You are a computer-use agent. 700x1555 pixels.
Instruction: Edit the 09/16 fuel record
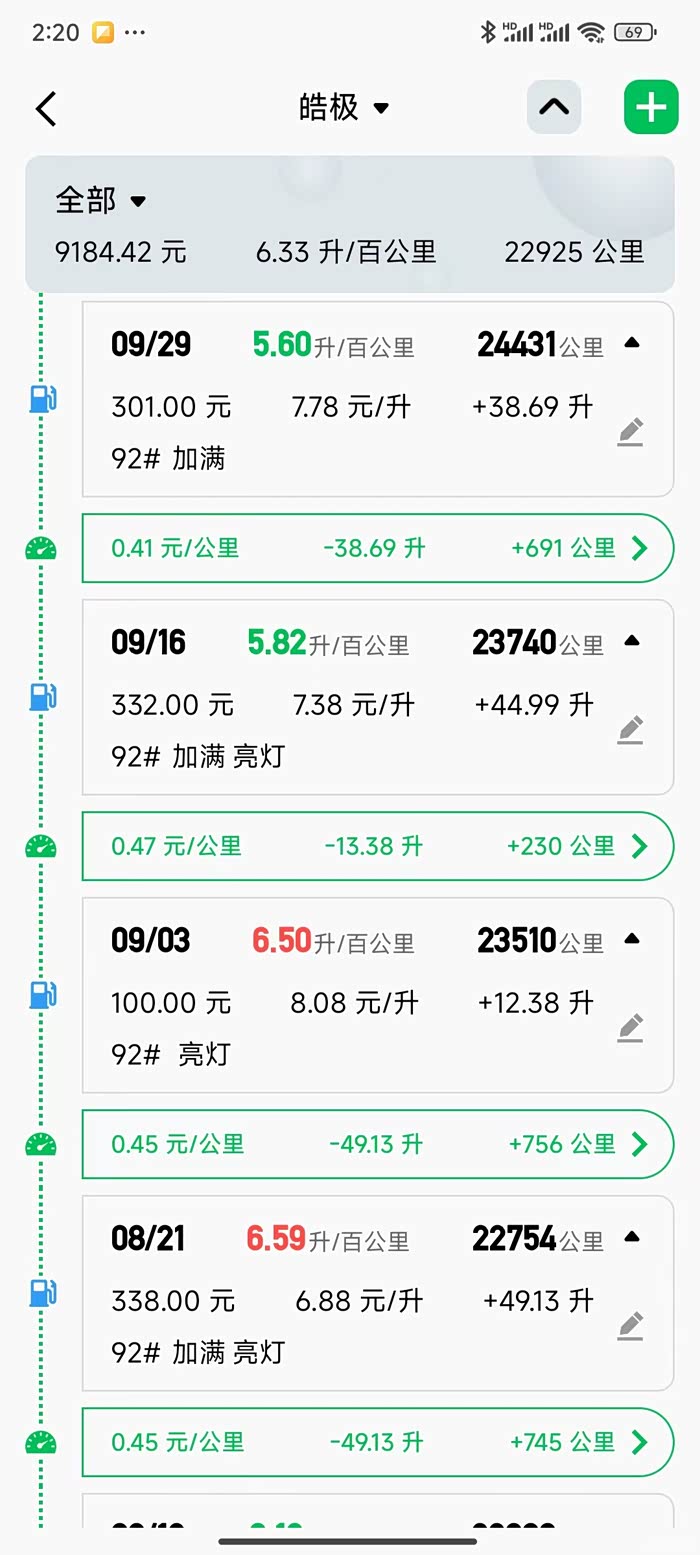coord(630,730)
